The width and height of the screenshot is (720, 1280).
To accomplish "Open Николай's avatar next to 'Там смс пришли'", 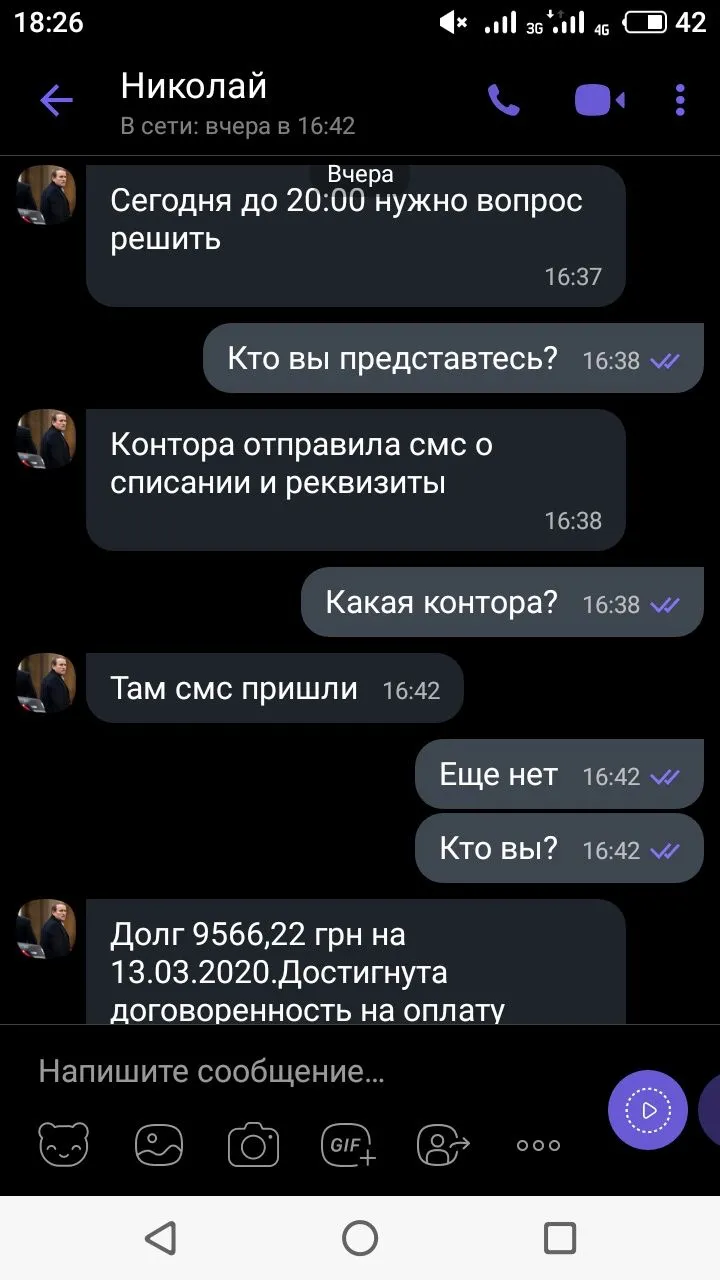I will (x=46, y=683).
